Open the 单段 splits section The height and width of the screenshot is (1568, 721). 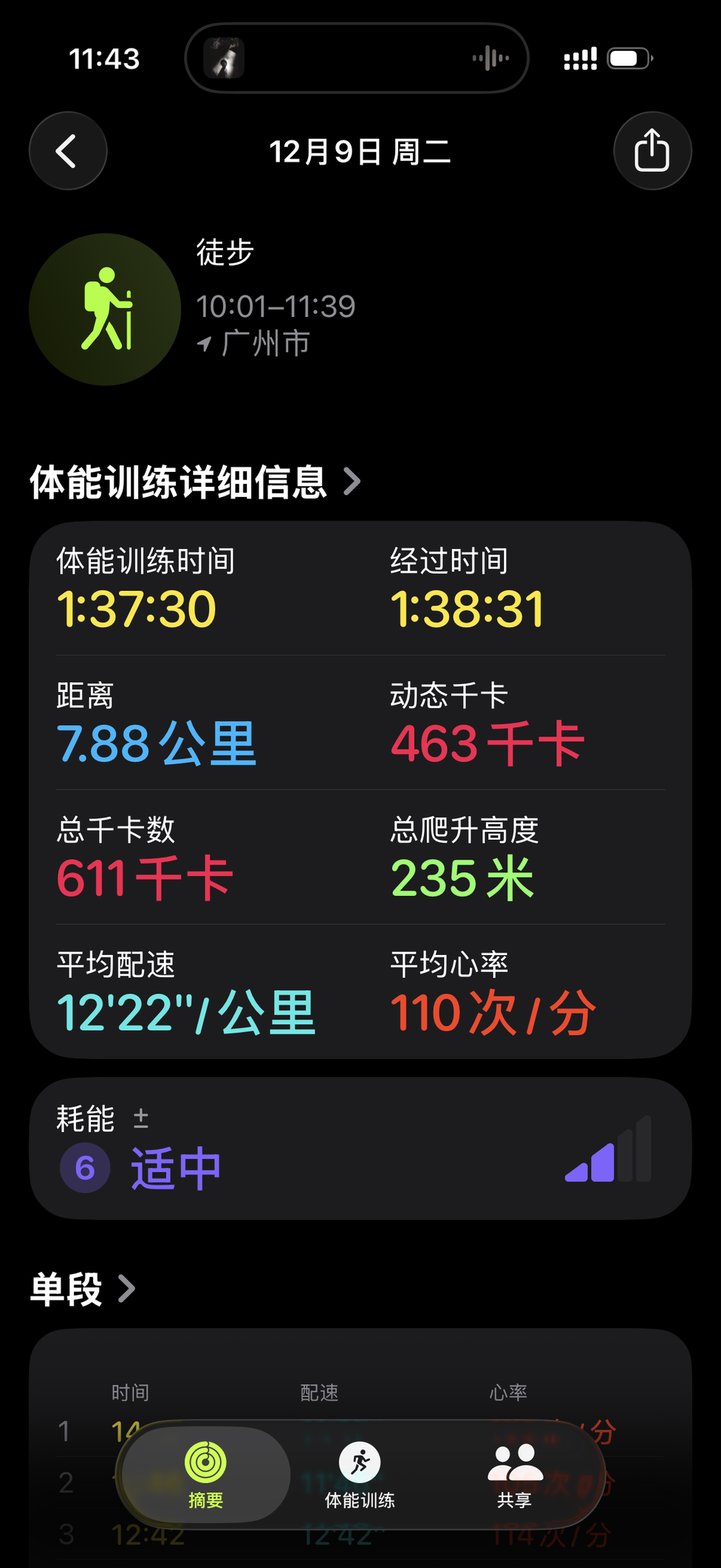tap(83, 1290)
